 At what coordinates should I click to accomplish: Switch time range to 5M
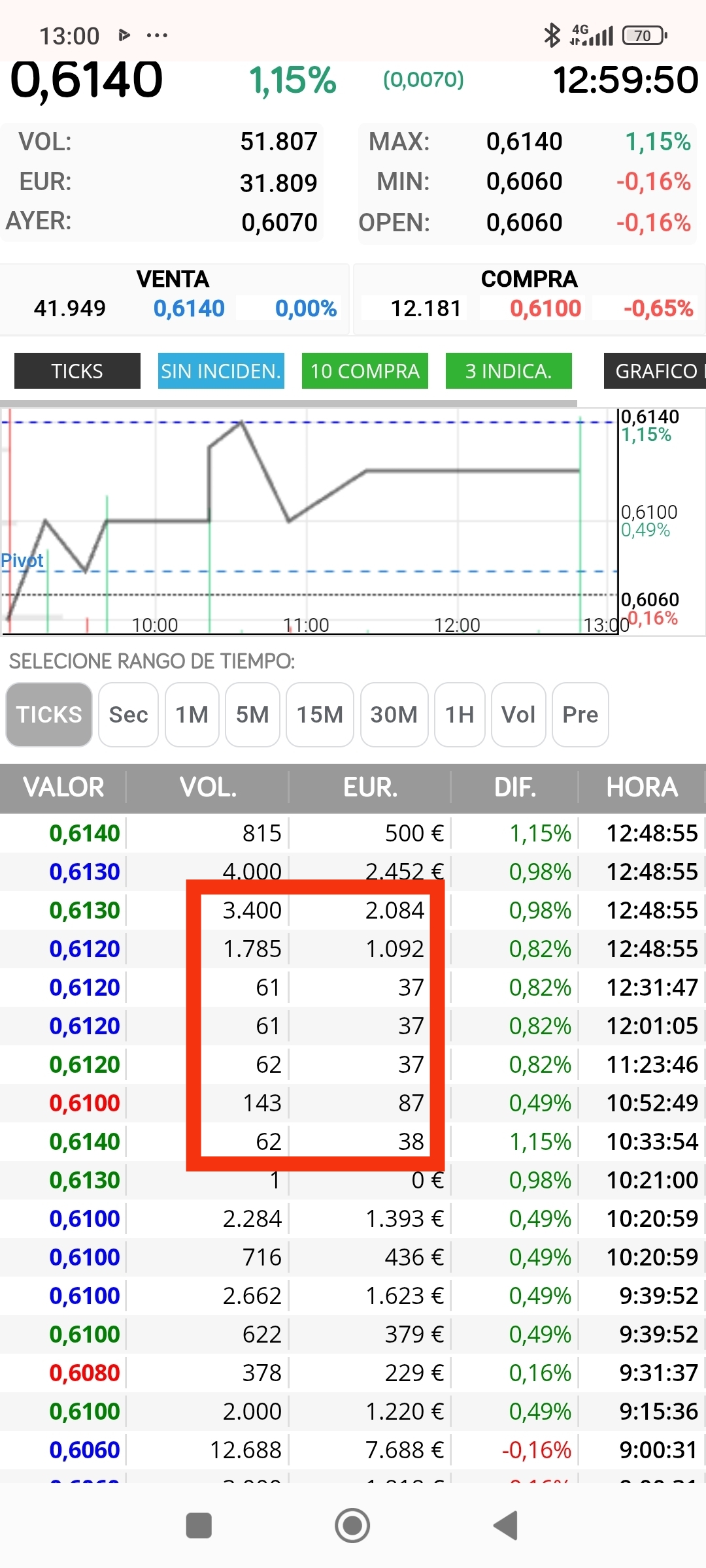pos(252,714)
